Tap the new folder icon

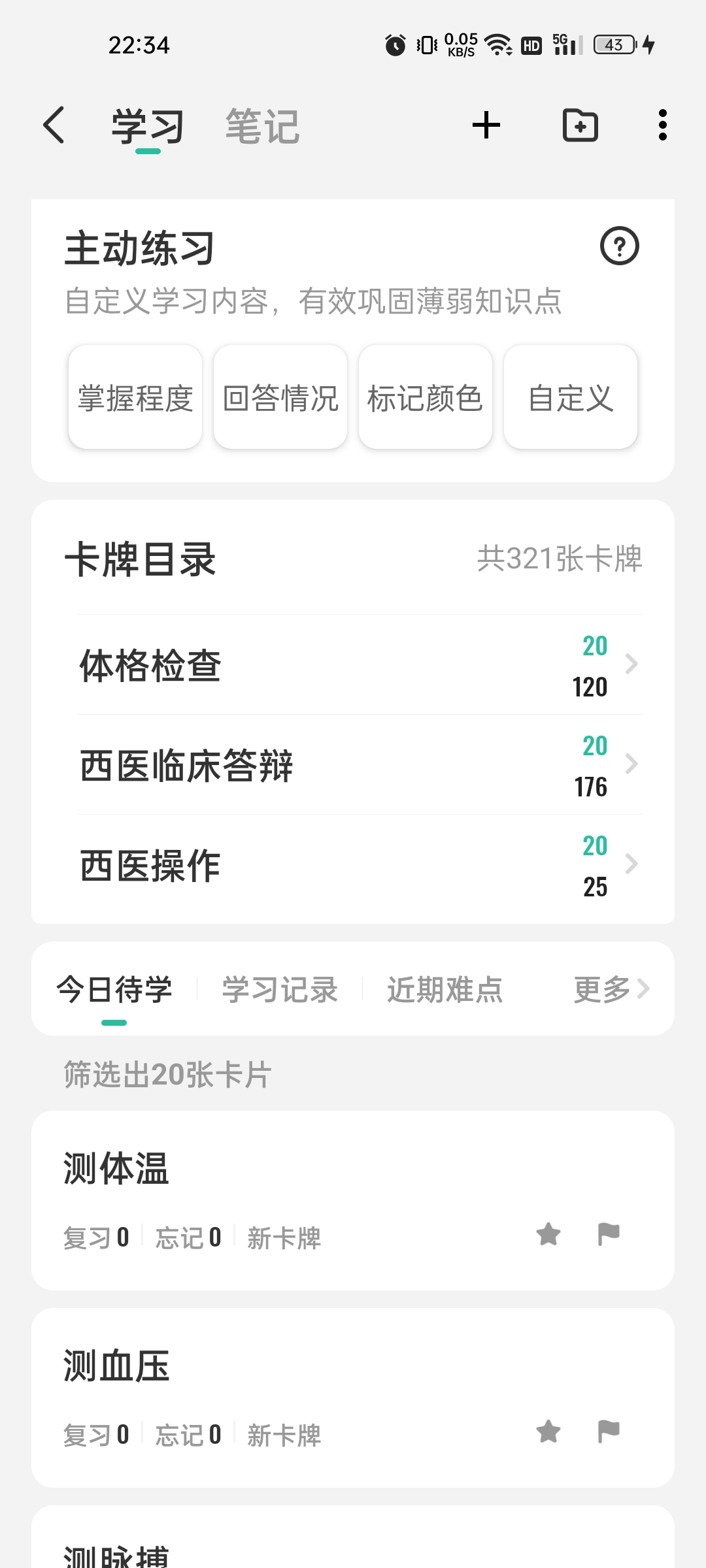[580, 125]
